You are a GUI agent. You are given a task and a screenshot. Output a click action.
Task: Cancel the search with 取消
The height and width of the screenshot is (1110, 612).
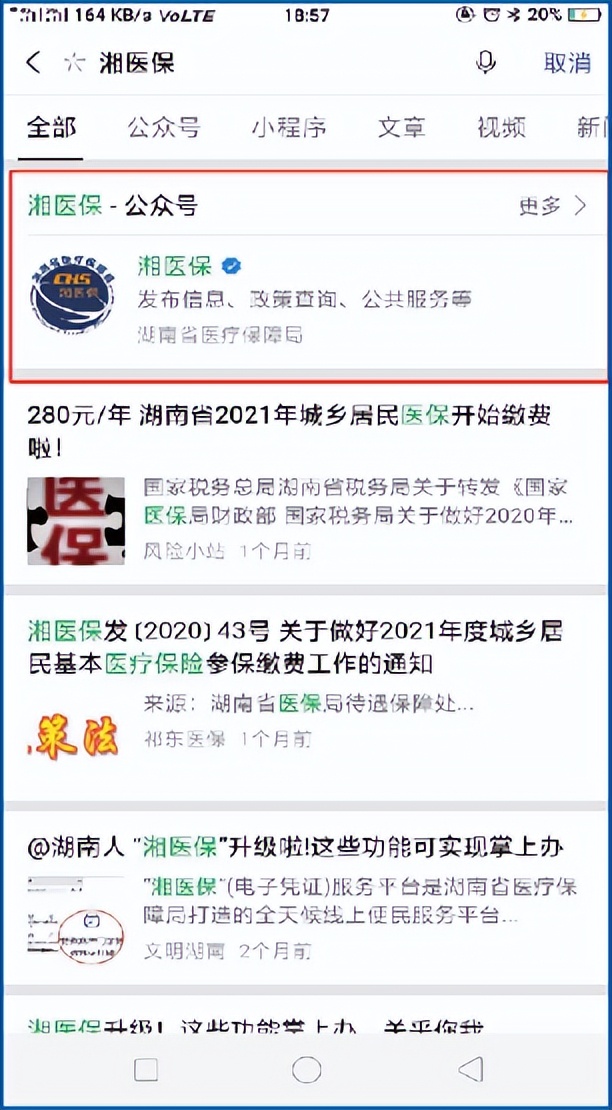click(x=567, y=63)
